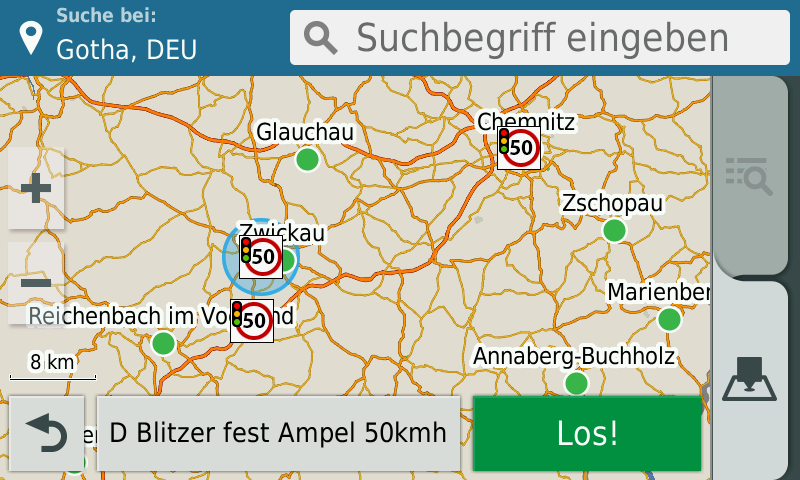Select the 50 speed camera near Reichenbach
This screenshot has width=800, height=480.
252,320
